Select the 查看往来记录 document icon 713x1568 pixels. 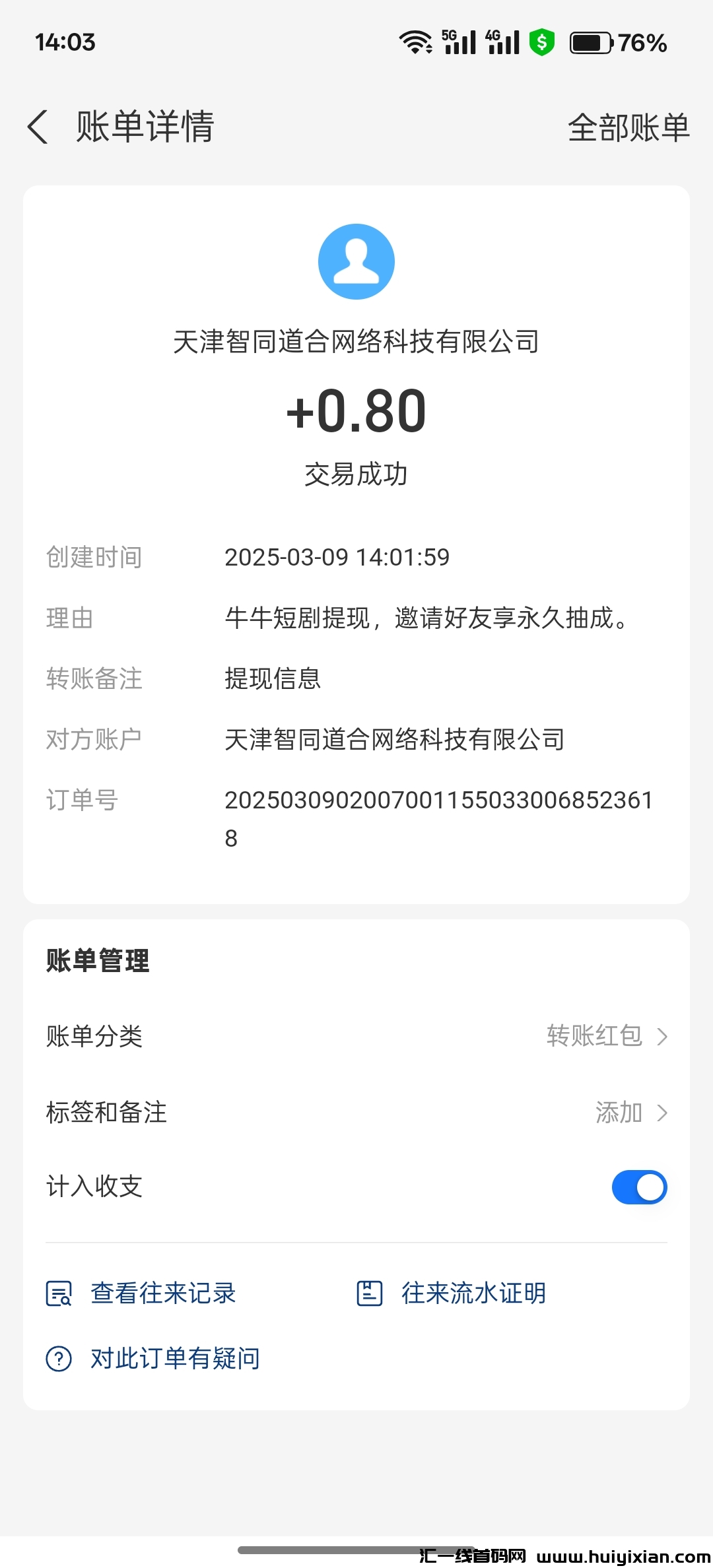coord(58,1293)
